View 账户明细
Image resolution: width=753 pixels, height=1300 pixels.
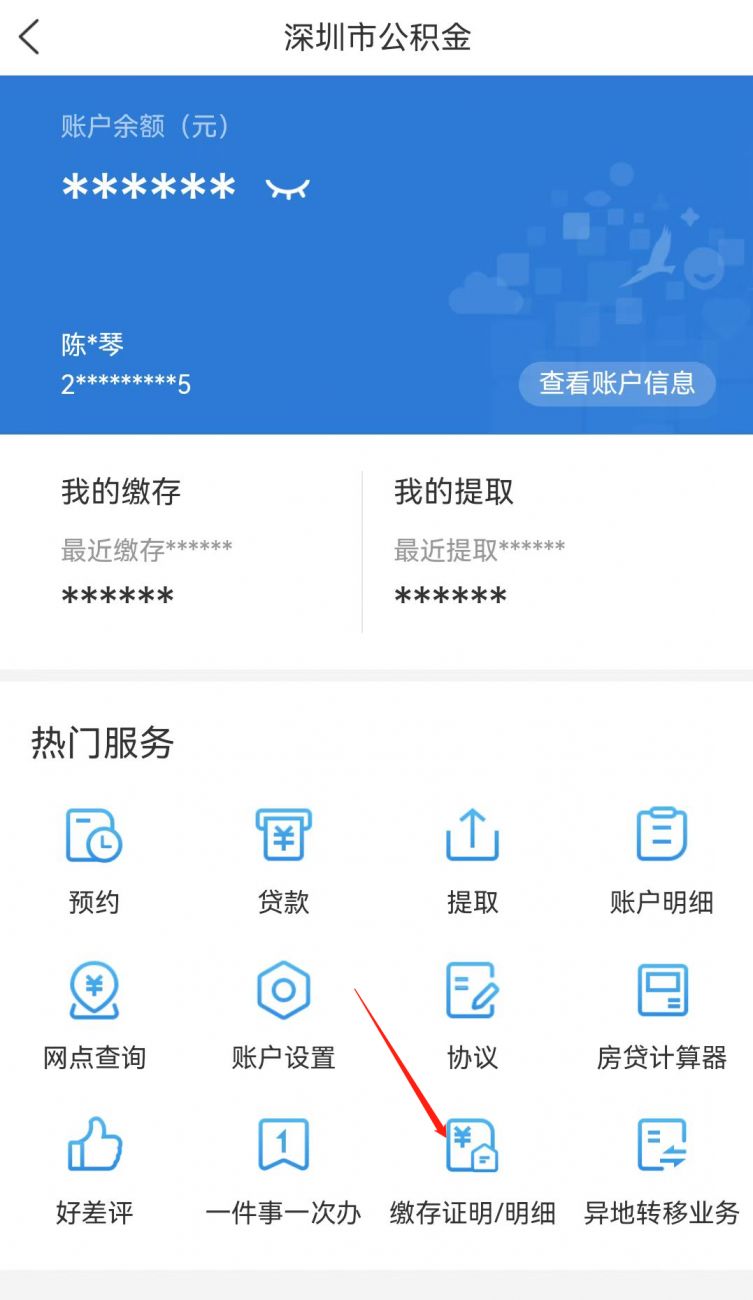click(661, 860)
